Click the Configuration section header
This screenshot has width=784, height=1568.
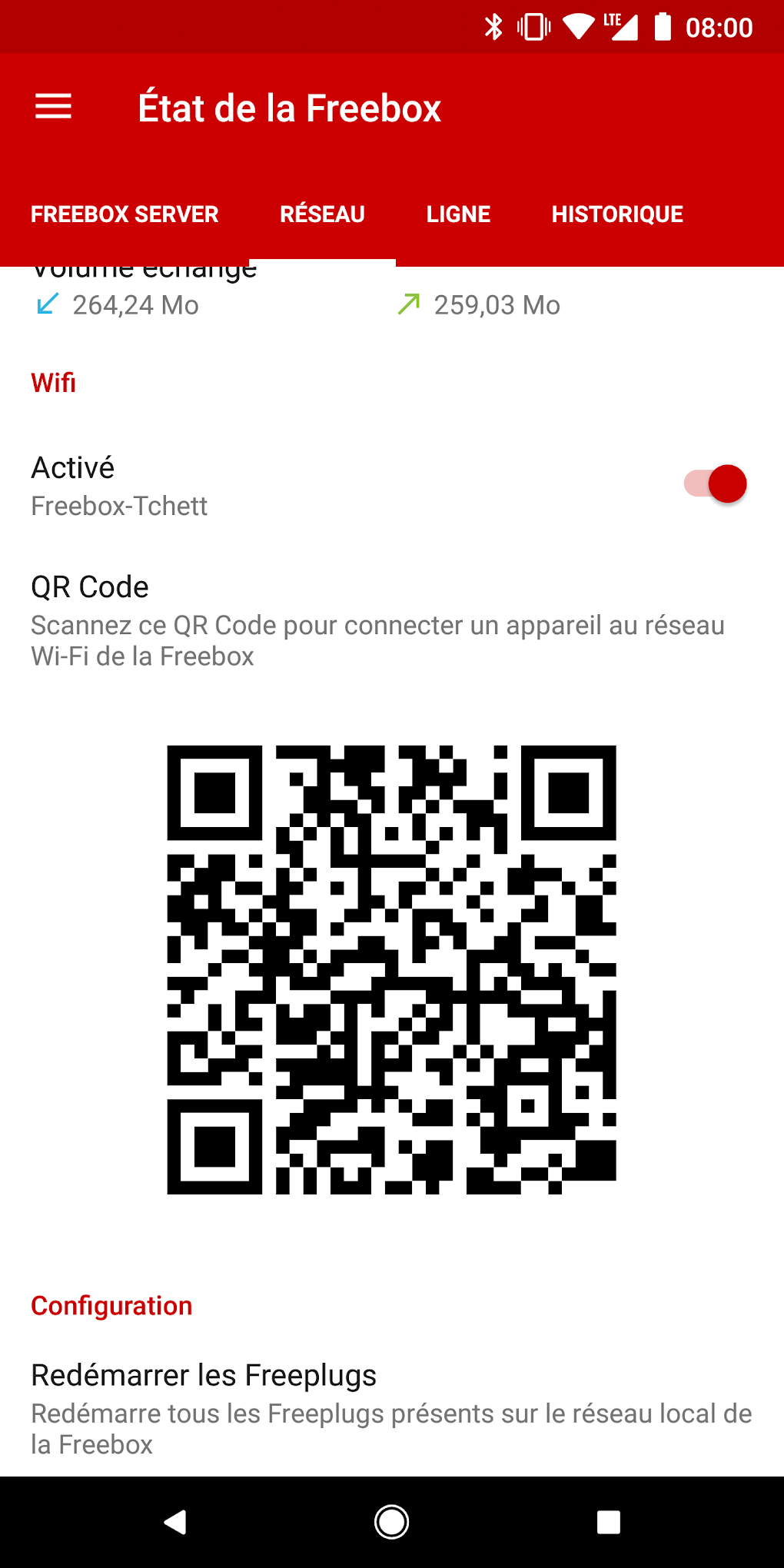tap(111, 1305)
